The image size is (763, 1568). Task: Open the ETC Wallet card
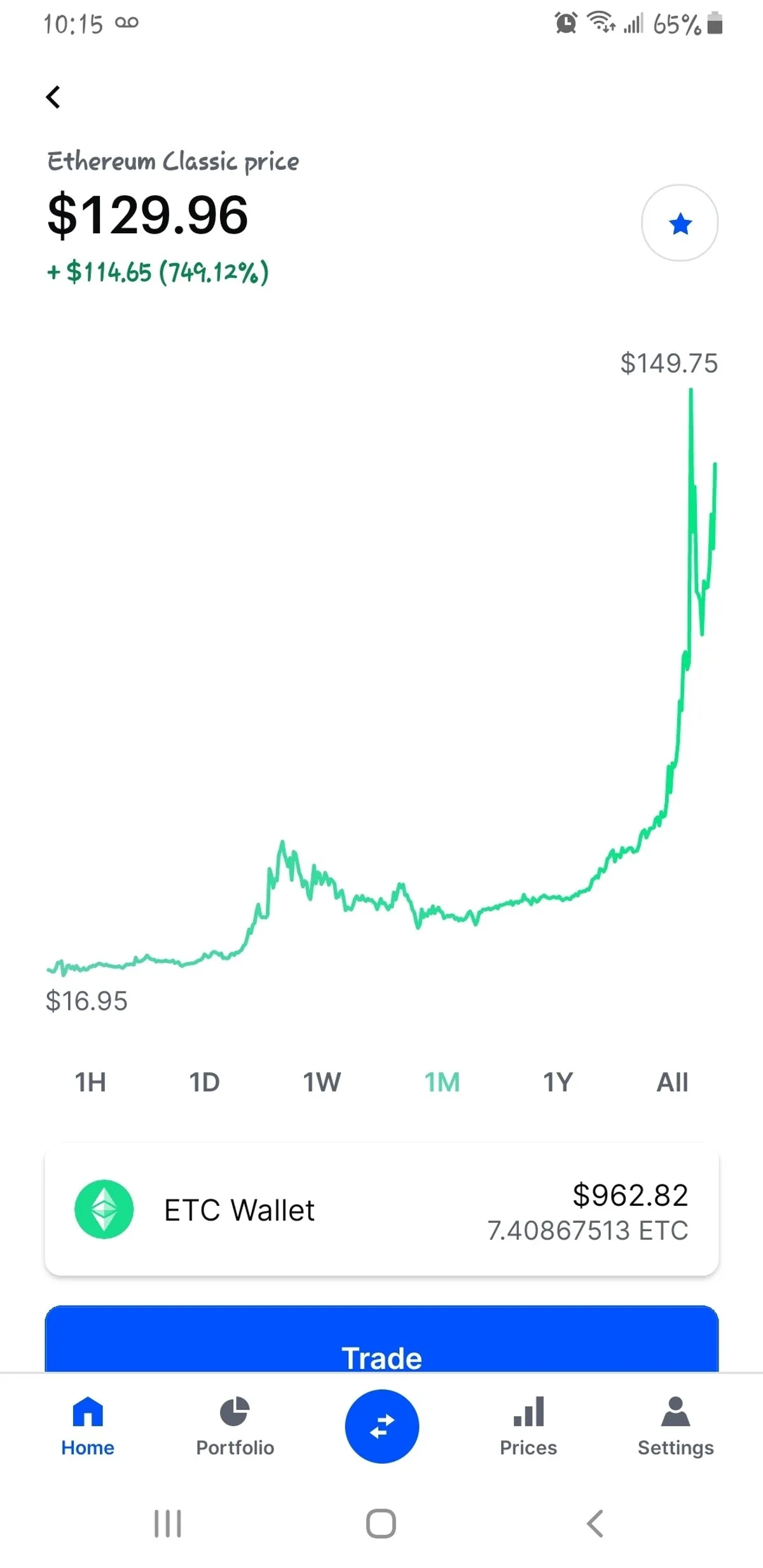[x=381, y=1211]
